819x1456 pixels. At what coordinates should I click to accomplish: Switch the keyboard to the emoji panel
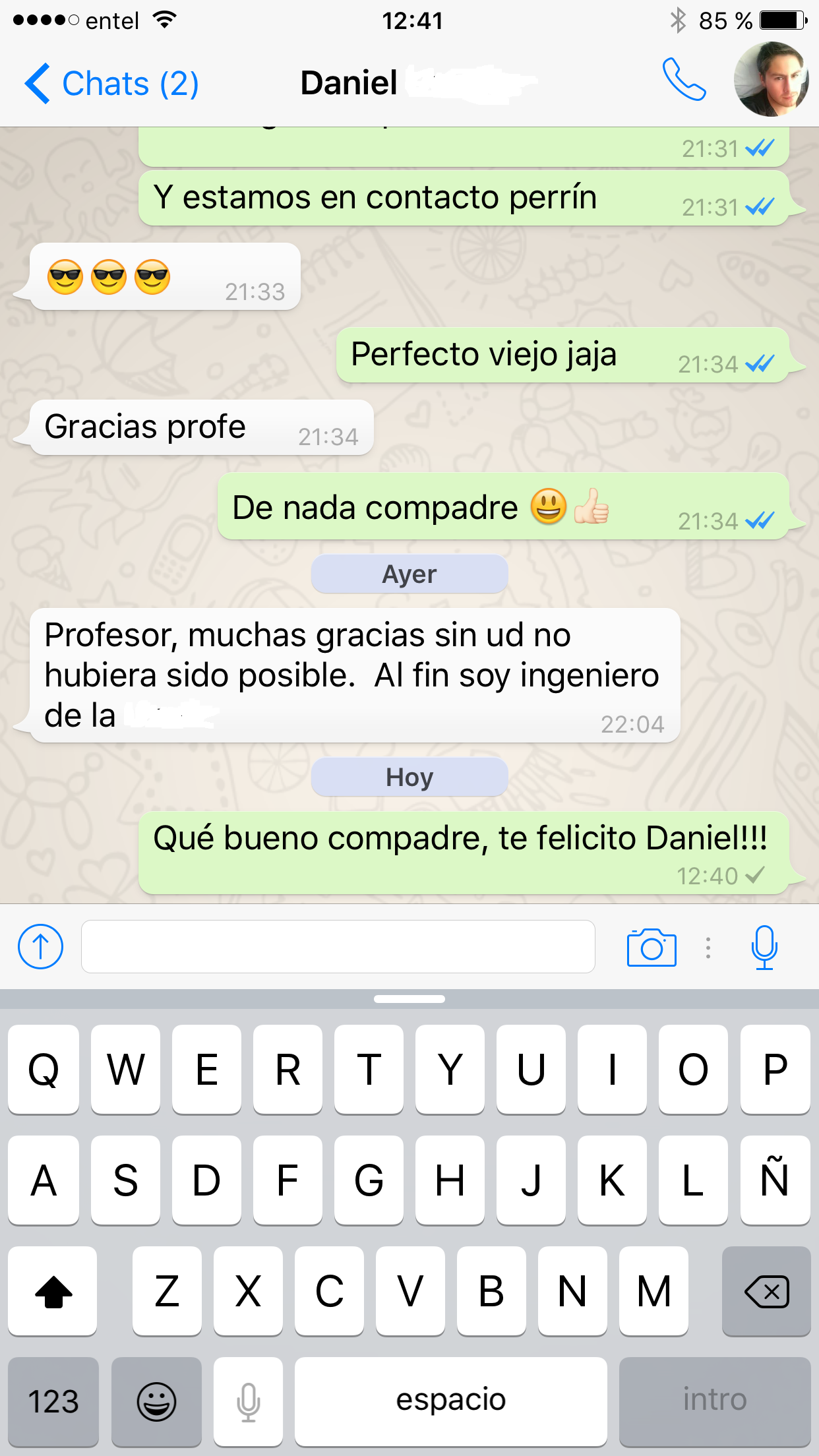[x=156, y=1401]
